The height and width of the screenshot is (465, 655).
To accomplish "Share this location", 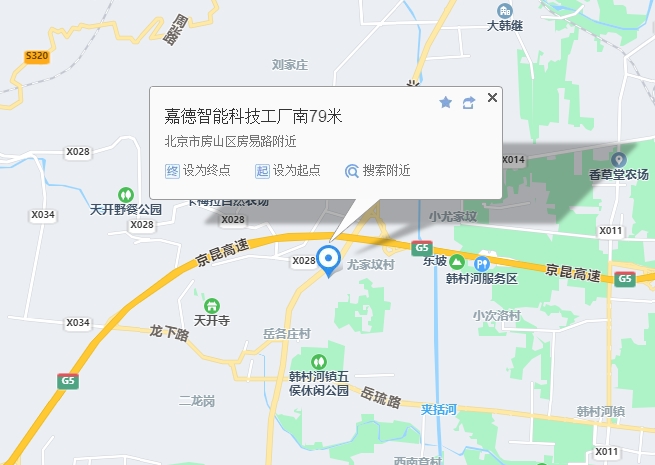I will coord(468,102).
